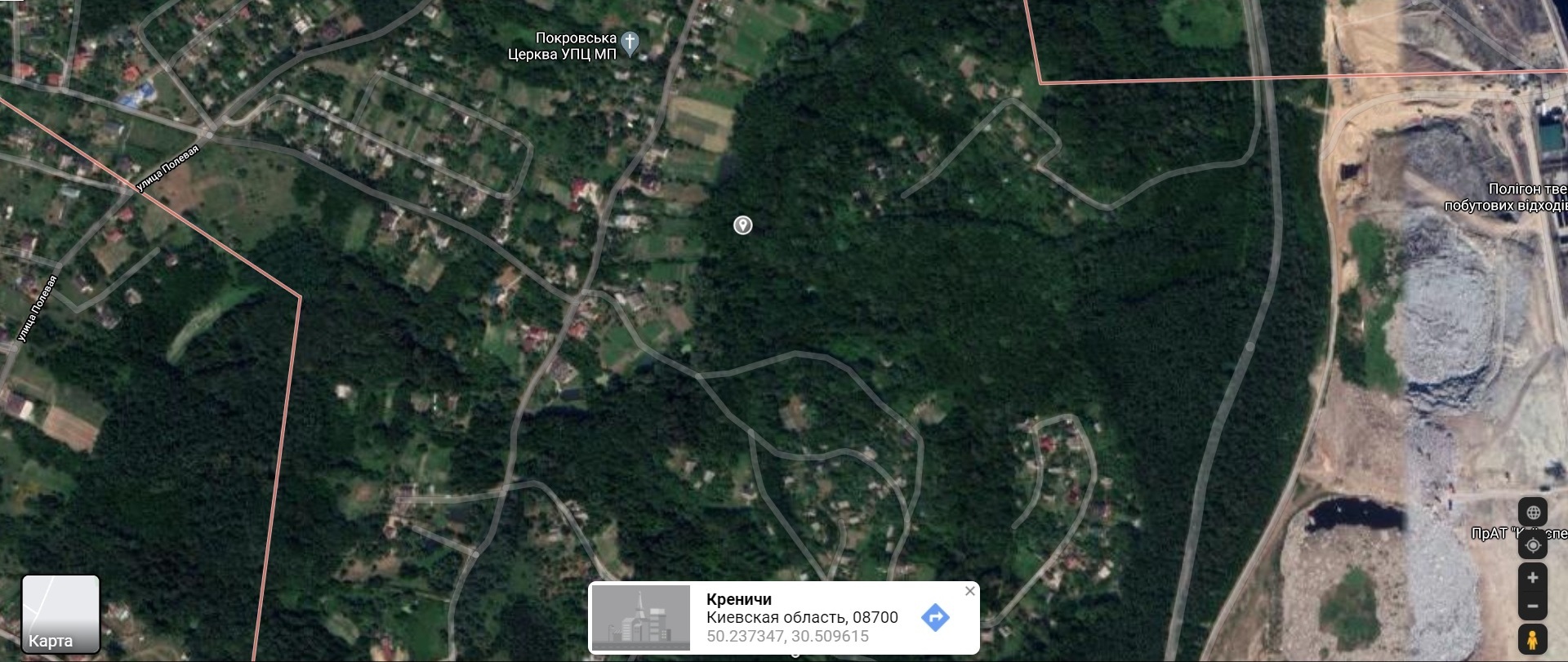Show my current location

pyautogui.click(x=1533, y=545)
